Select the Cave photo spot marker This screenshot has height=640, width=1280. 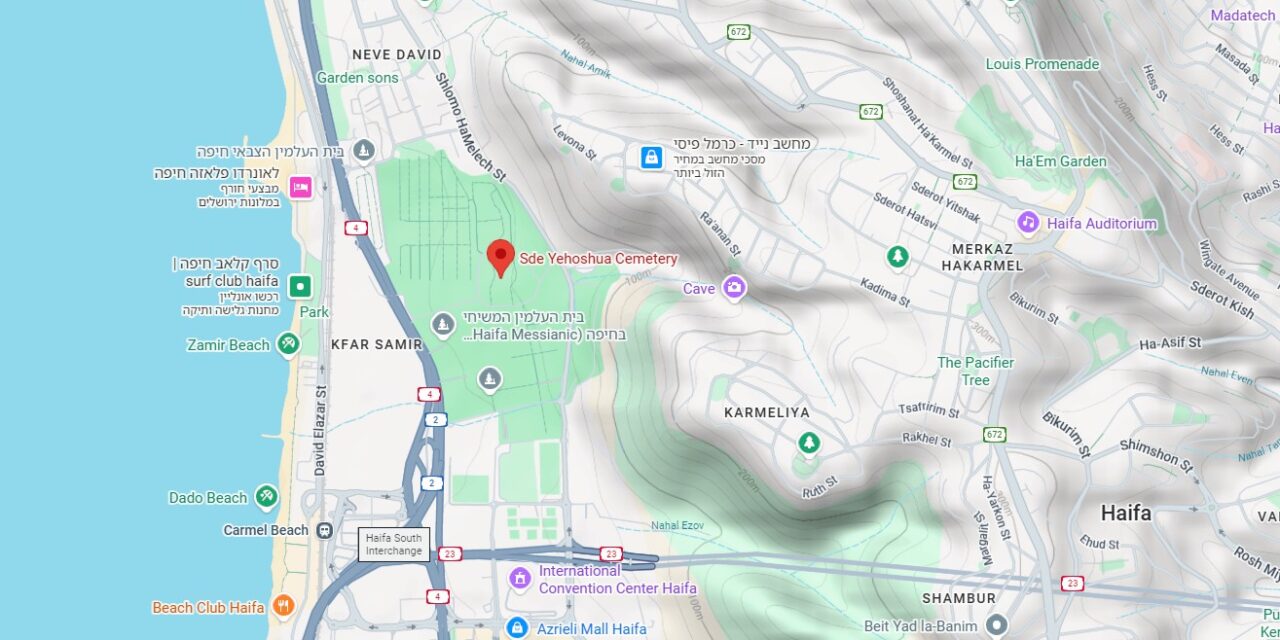(735, 288)
